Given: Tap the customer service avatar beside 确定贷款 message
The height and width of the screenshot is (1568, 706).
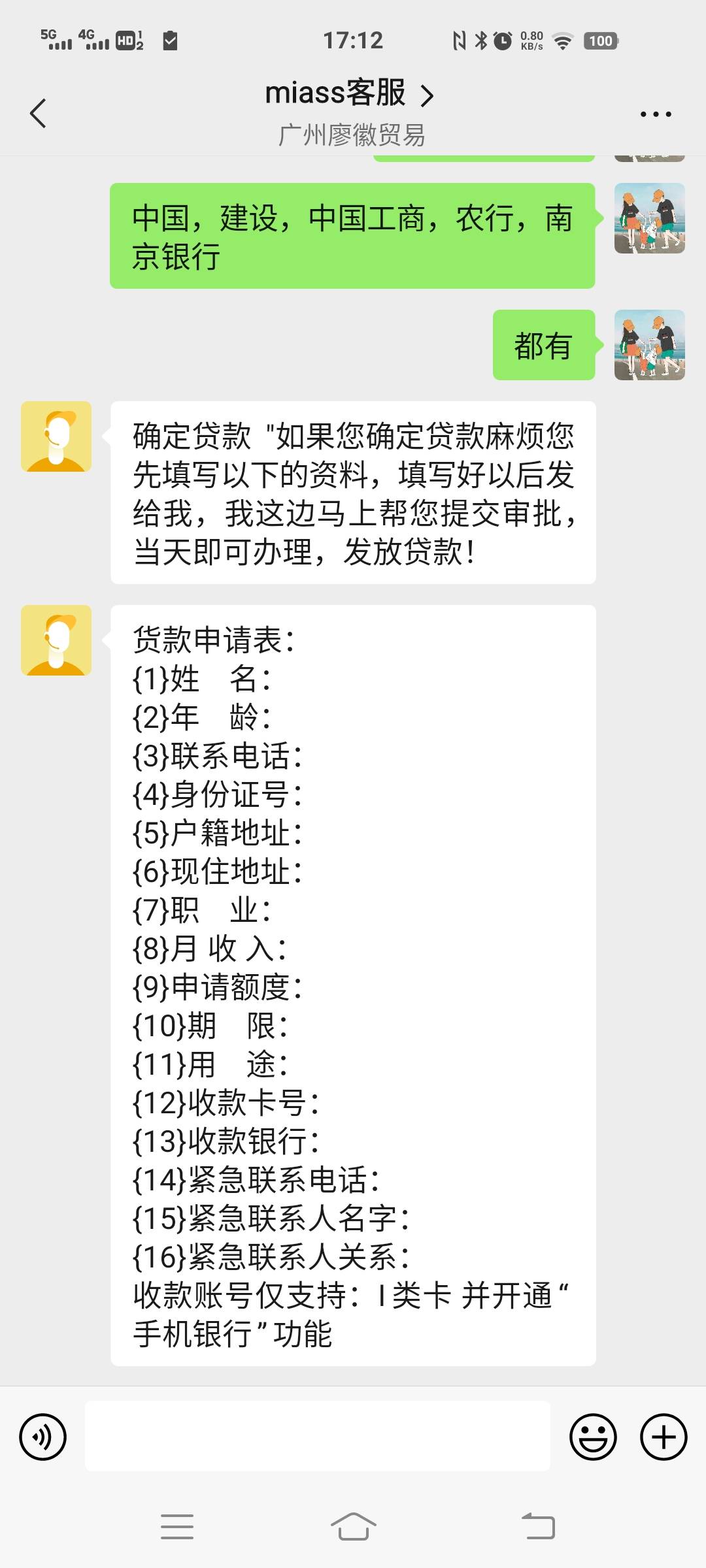Looking at the screenshot, I should pyautogui.click(x=56, y=436).
